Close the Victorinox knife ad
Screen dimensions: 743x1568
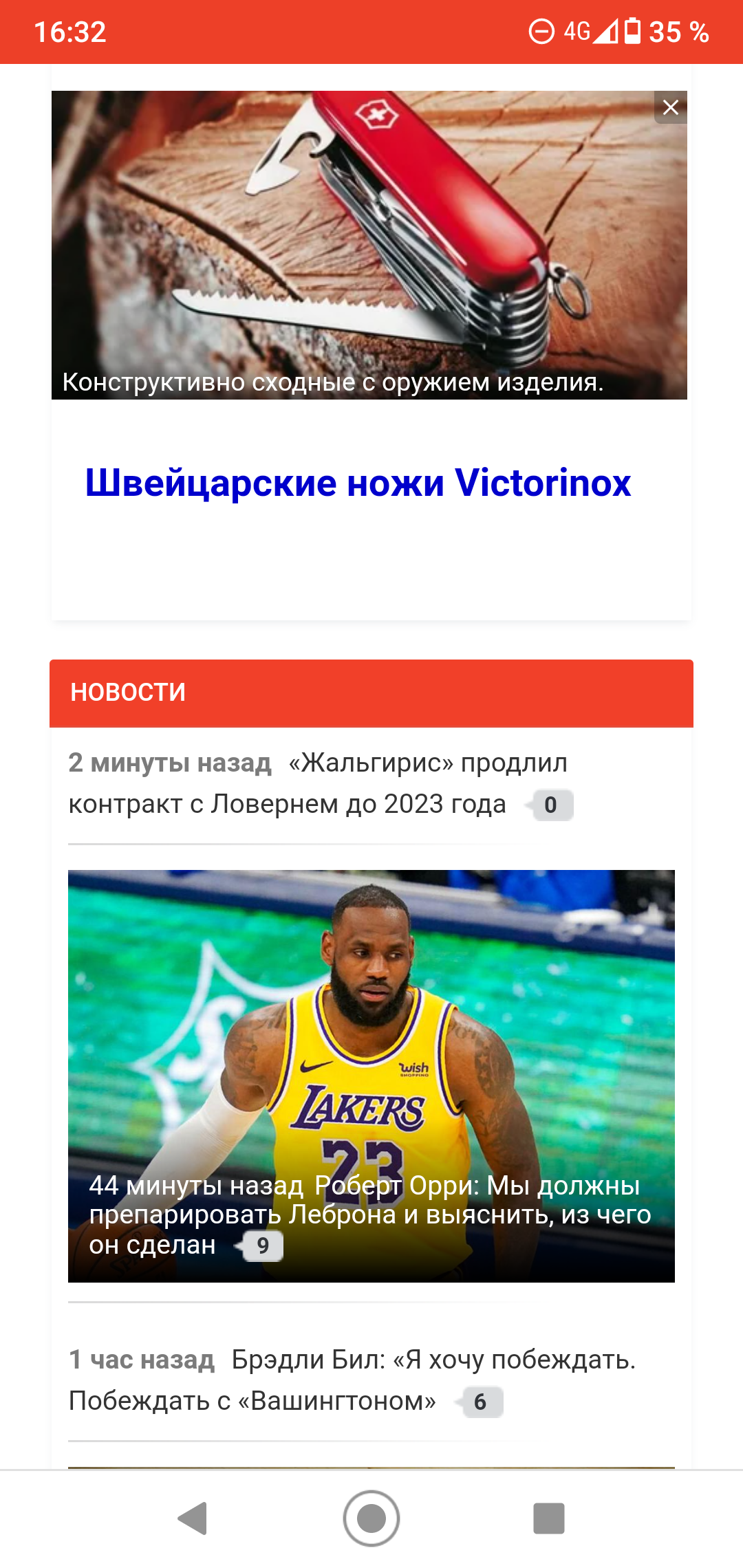tap(670, 107)
